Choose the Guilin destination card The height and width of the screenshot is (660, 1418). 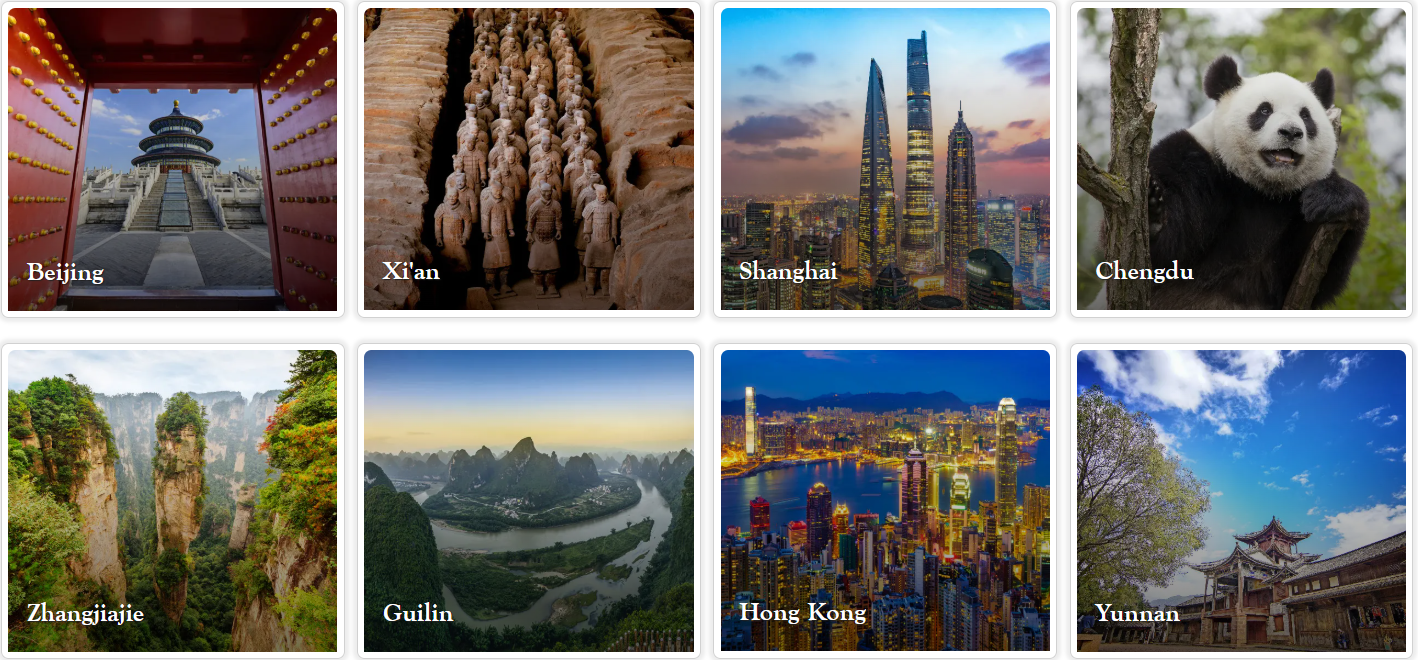click(528, 500)
